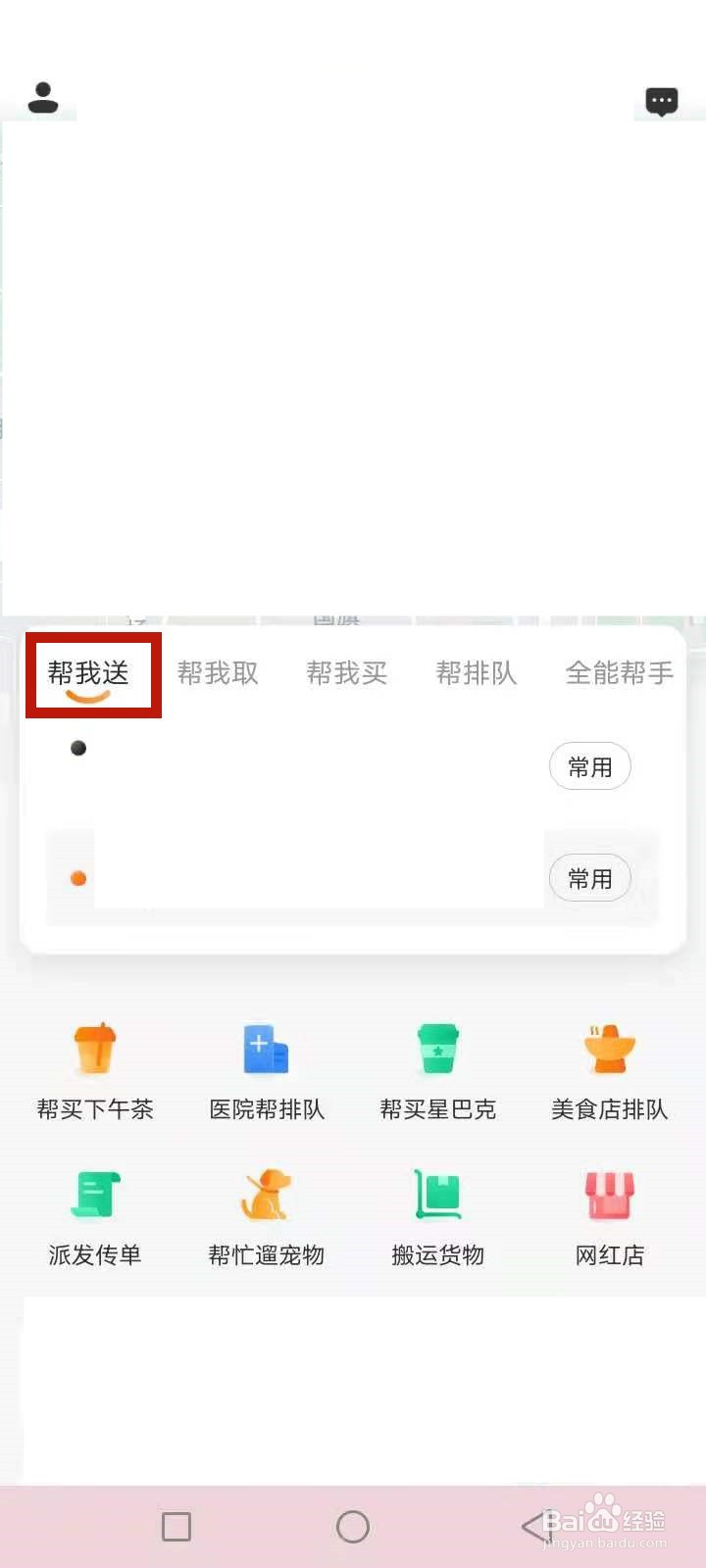Tap the first 常用 frequently-used button
Screen dimensions: 706x1568
589,766
